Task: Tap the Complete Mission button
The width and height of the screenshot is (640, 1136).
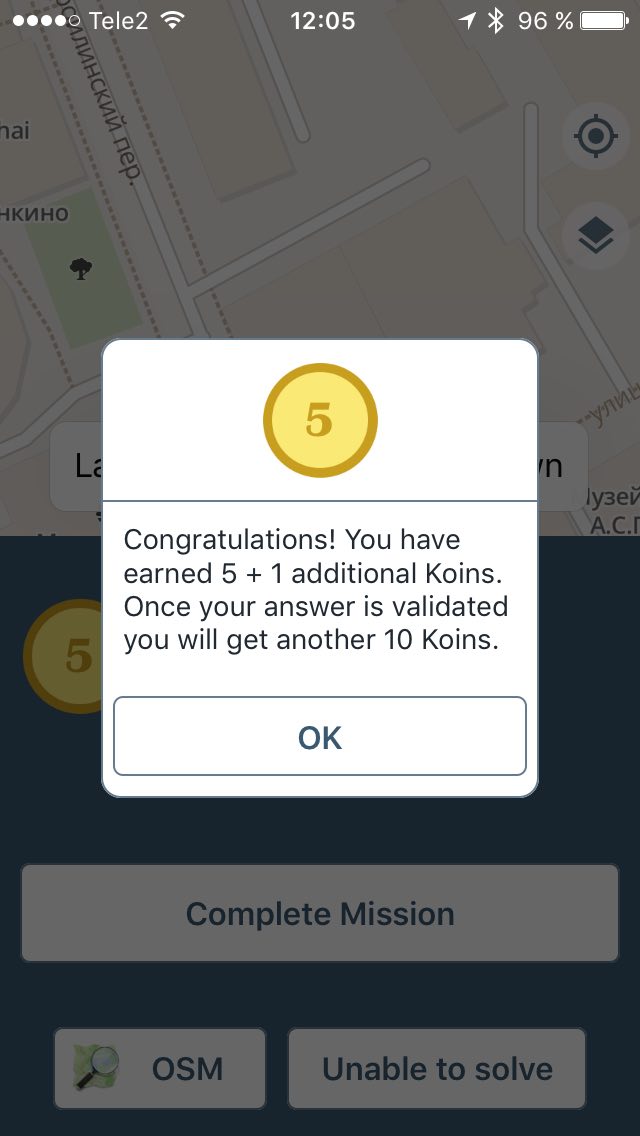Action: pos(320,913)
